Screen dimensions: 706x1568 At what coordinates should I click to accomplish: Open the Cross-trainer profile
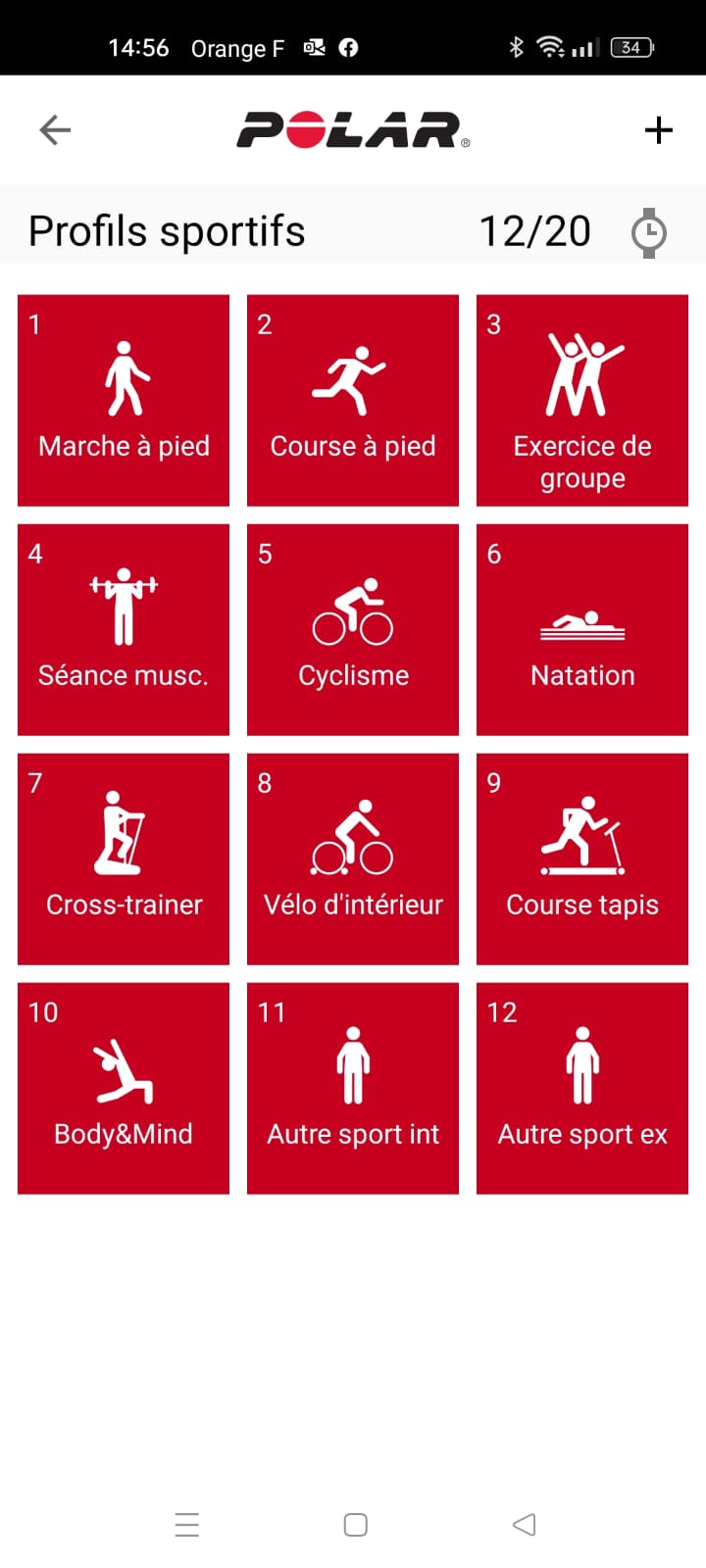pyautogui.click(x=124, y=858)
